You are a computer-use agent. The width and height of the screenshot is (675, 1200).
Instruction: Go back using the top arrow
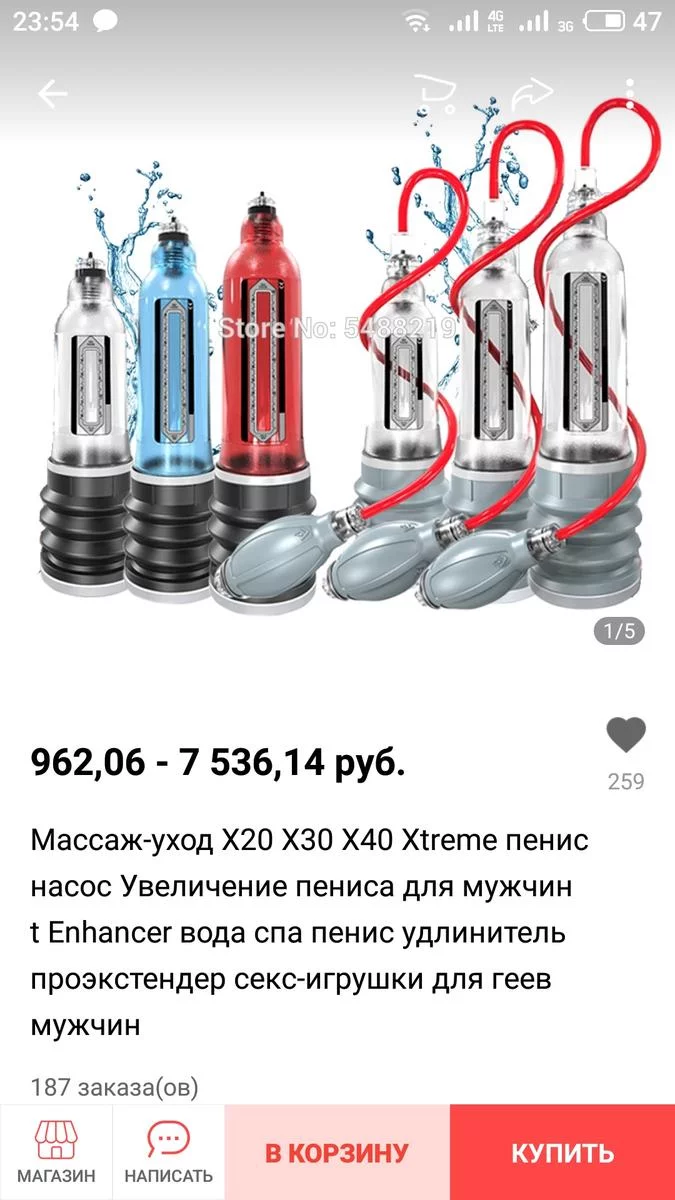52,94
